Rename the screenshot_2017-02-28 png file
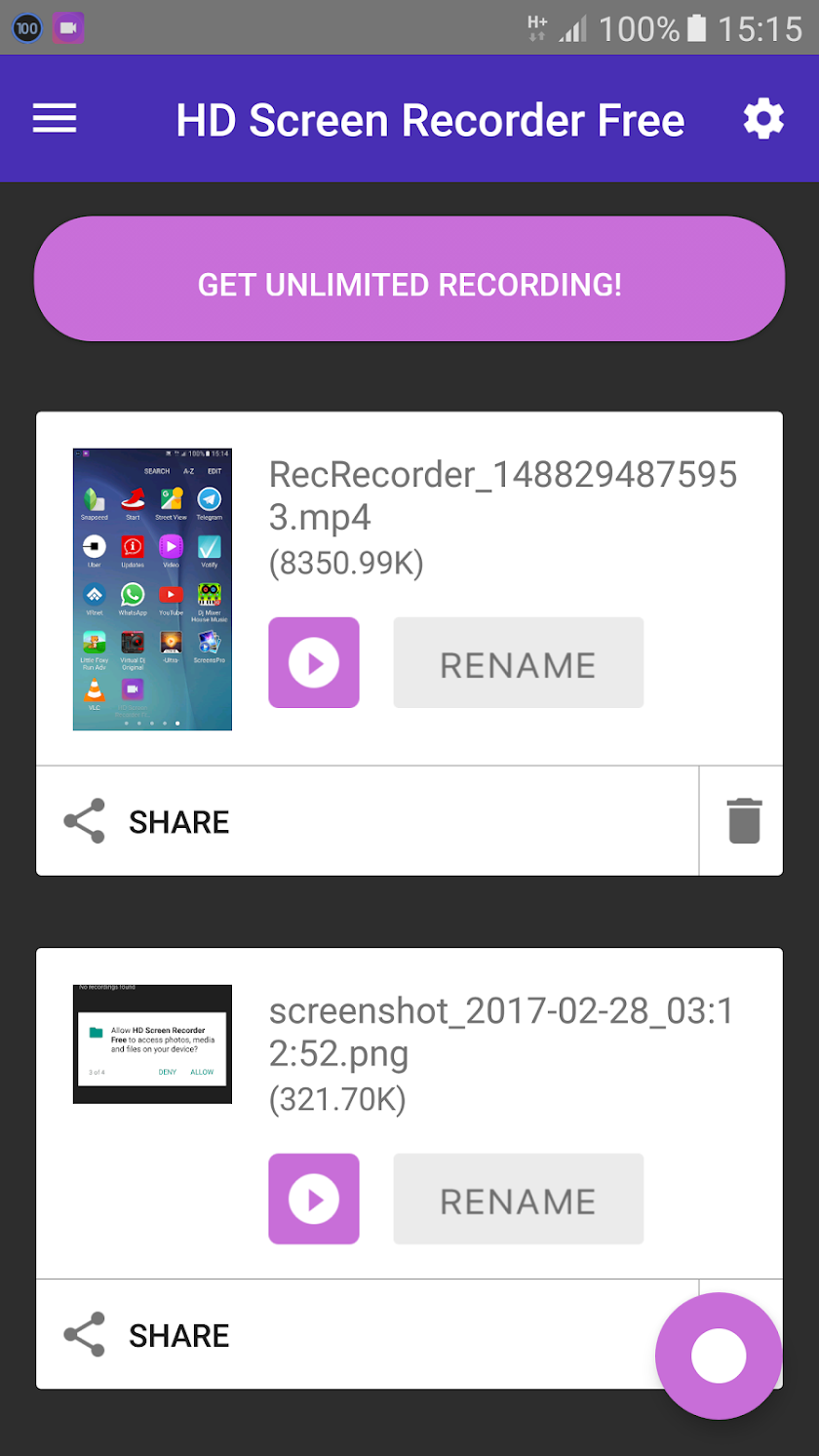 [518, 1200]
